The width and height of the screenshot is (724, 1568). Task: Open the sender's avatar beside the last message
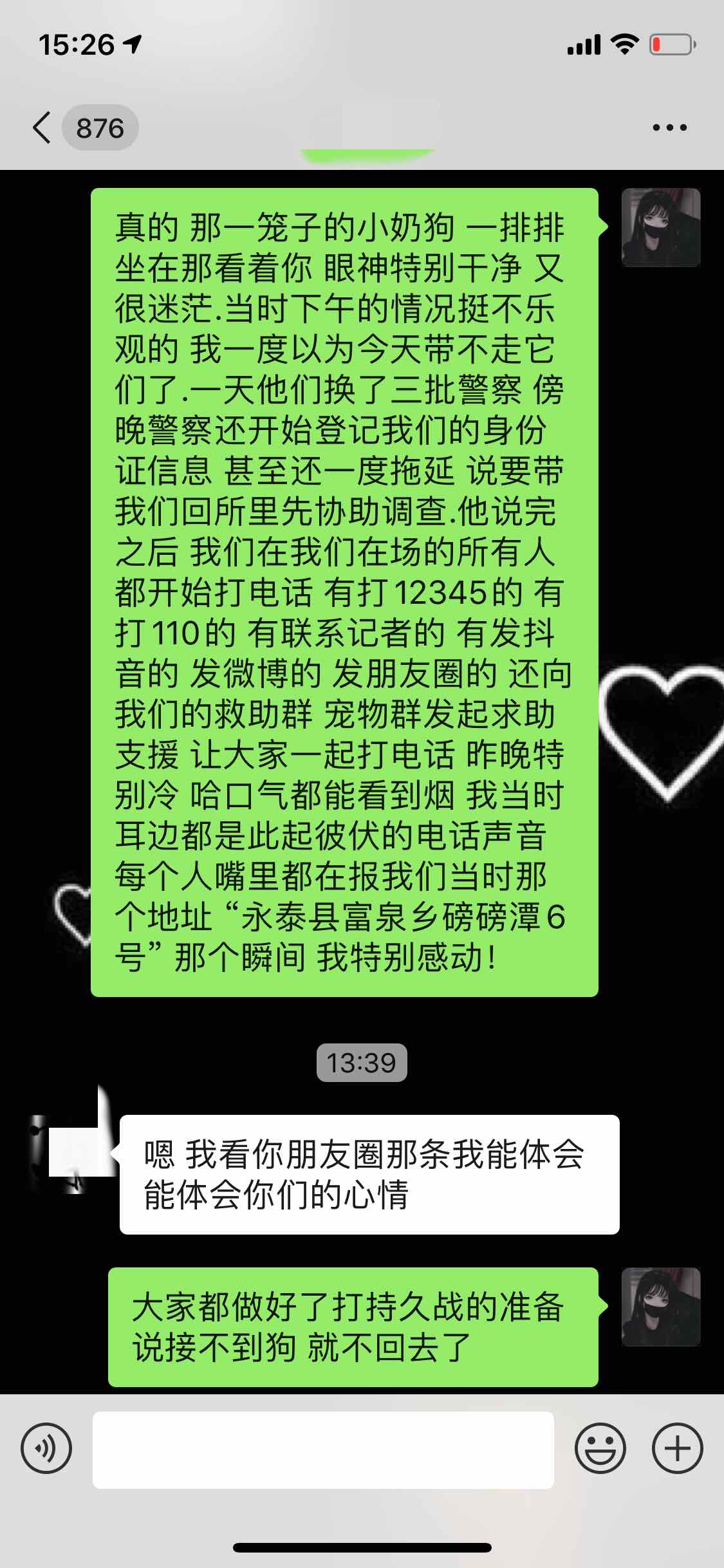click(x=660, y=1307)
